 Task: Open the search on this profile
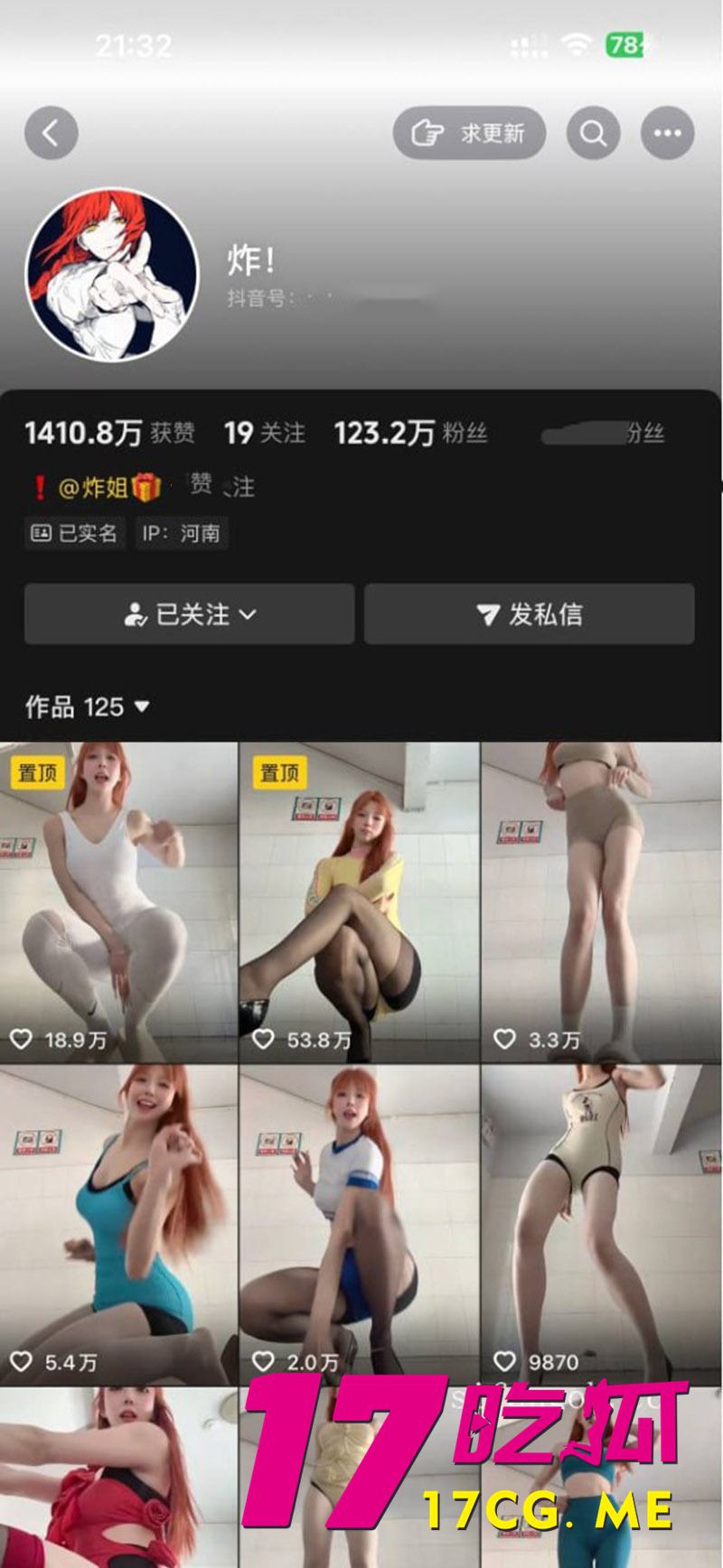pyautogui.click(x=593, y=132)
